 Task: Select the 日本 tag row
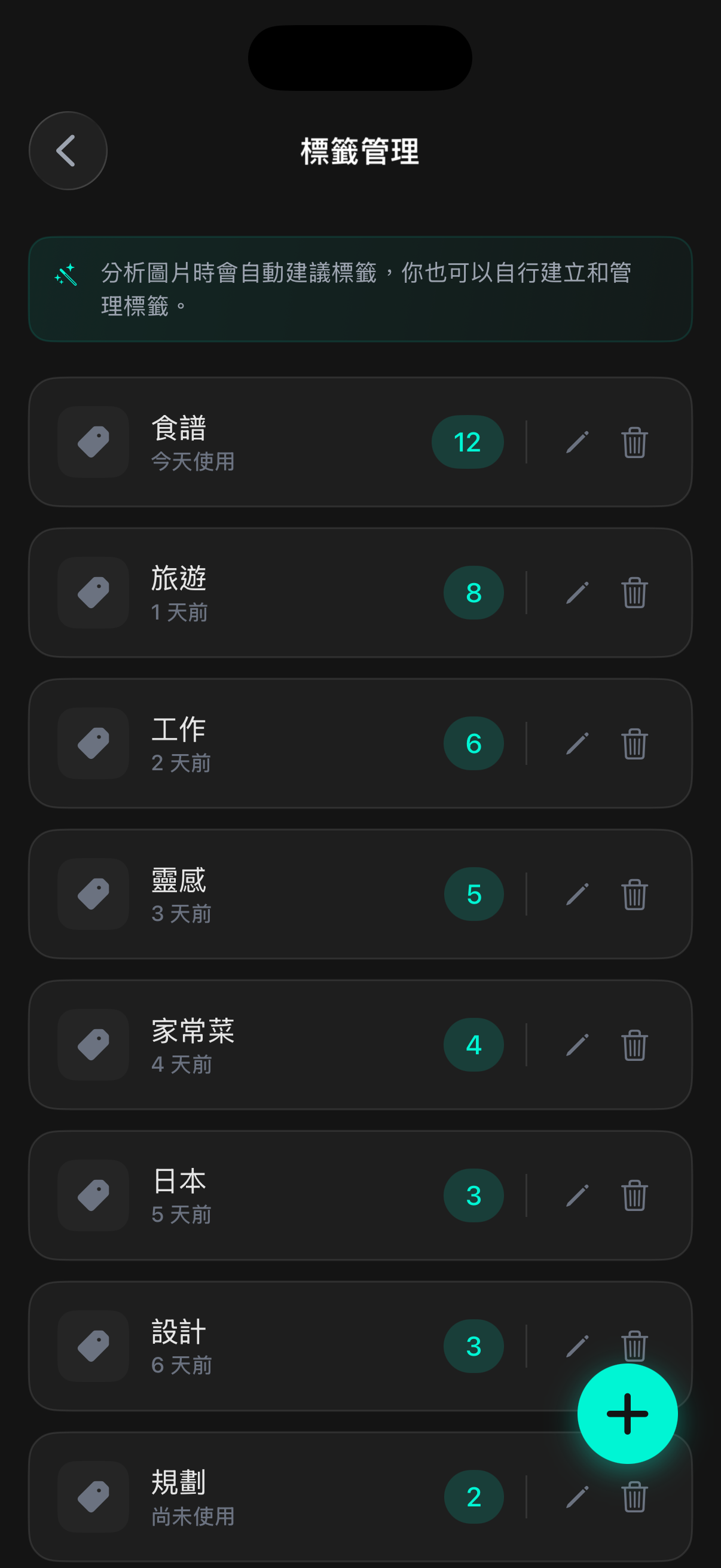pyautogui.click(x=274, y=1195)
